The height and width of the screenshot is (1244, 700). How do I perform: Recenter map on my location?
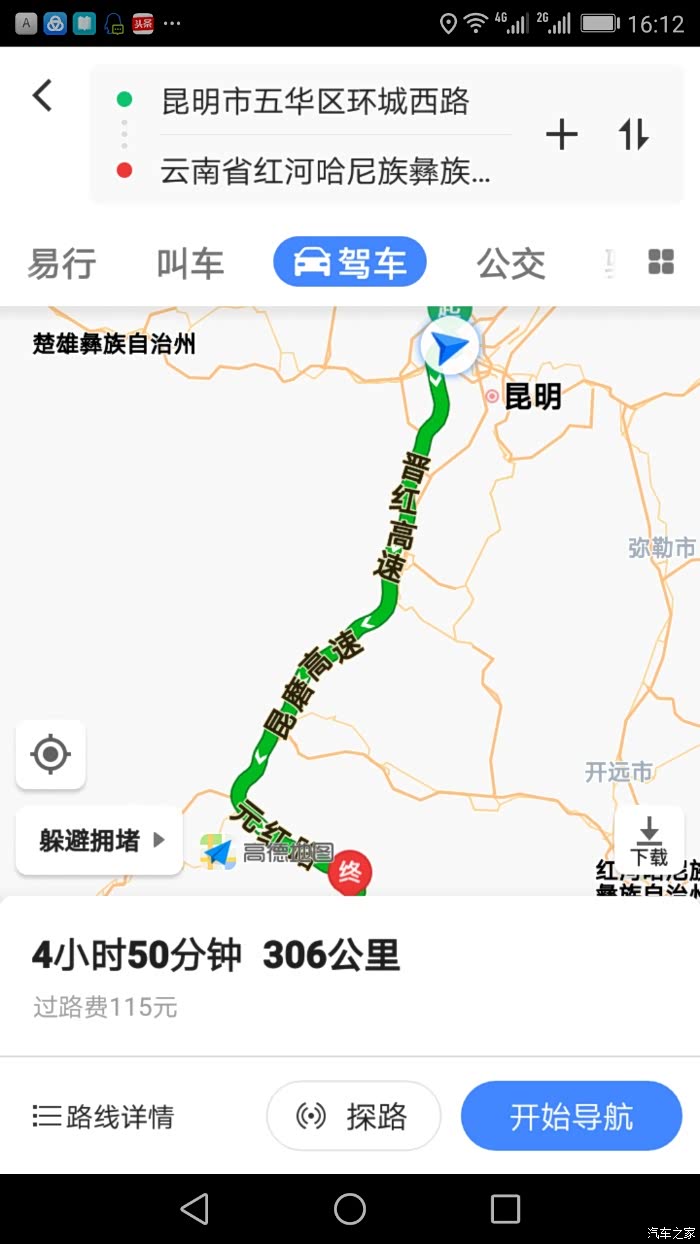tap(51, 754)
